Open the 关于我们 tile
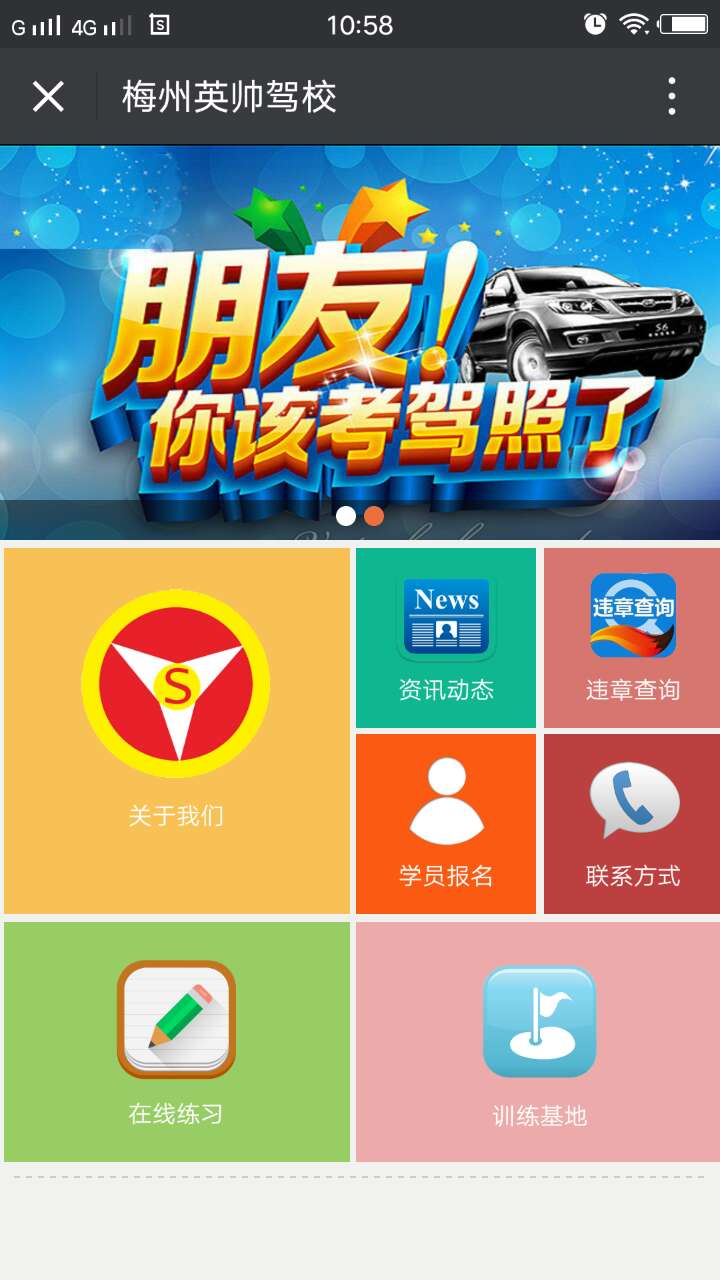The height and width of the screenshot is (1280, 720). click(176, 730)
